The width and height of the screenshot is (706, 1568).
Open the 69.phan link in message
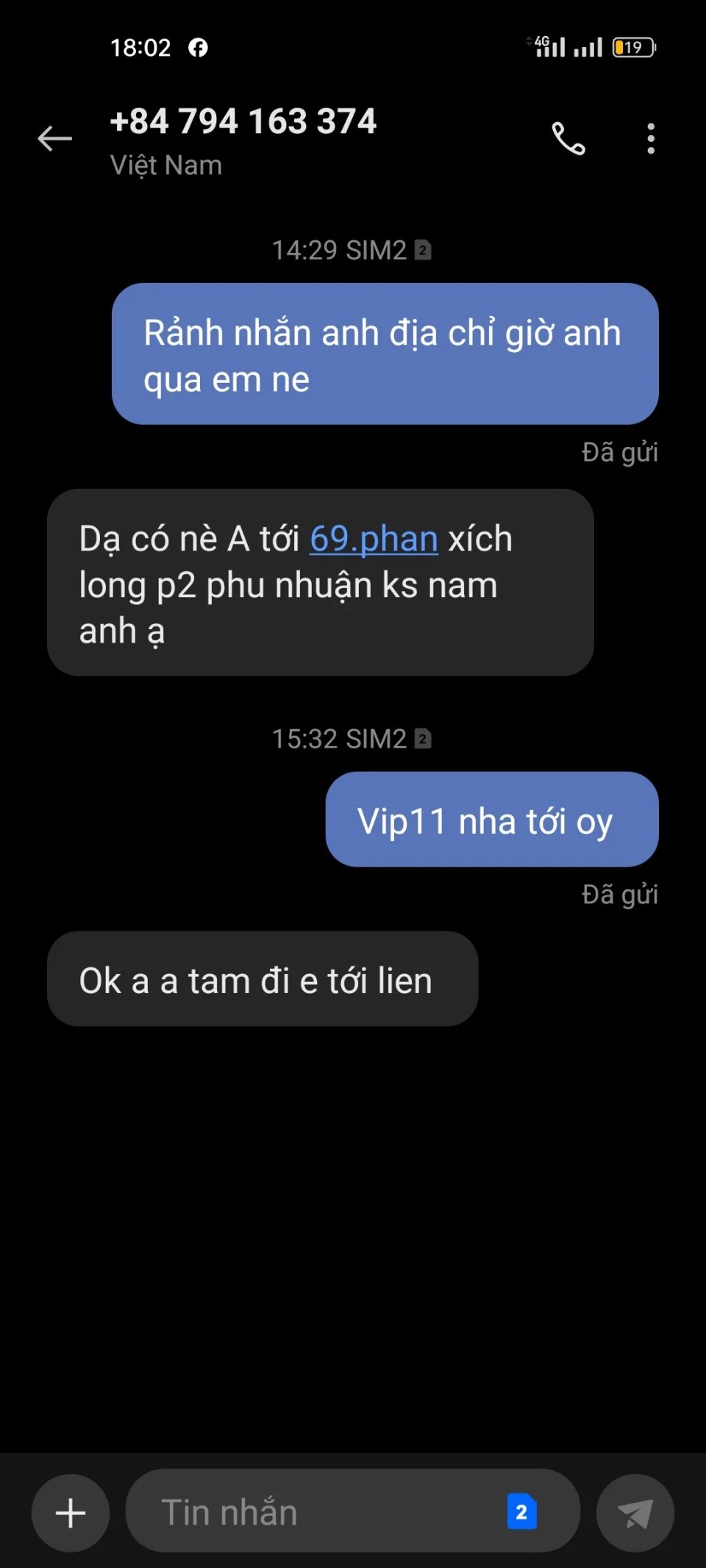374,539
